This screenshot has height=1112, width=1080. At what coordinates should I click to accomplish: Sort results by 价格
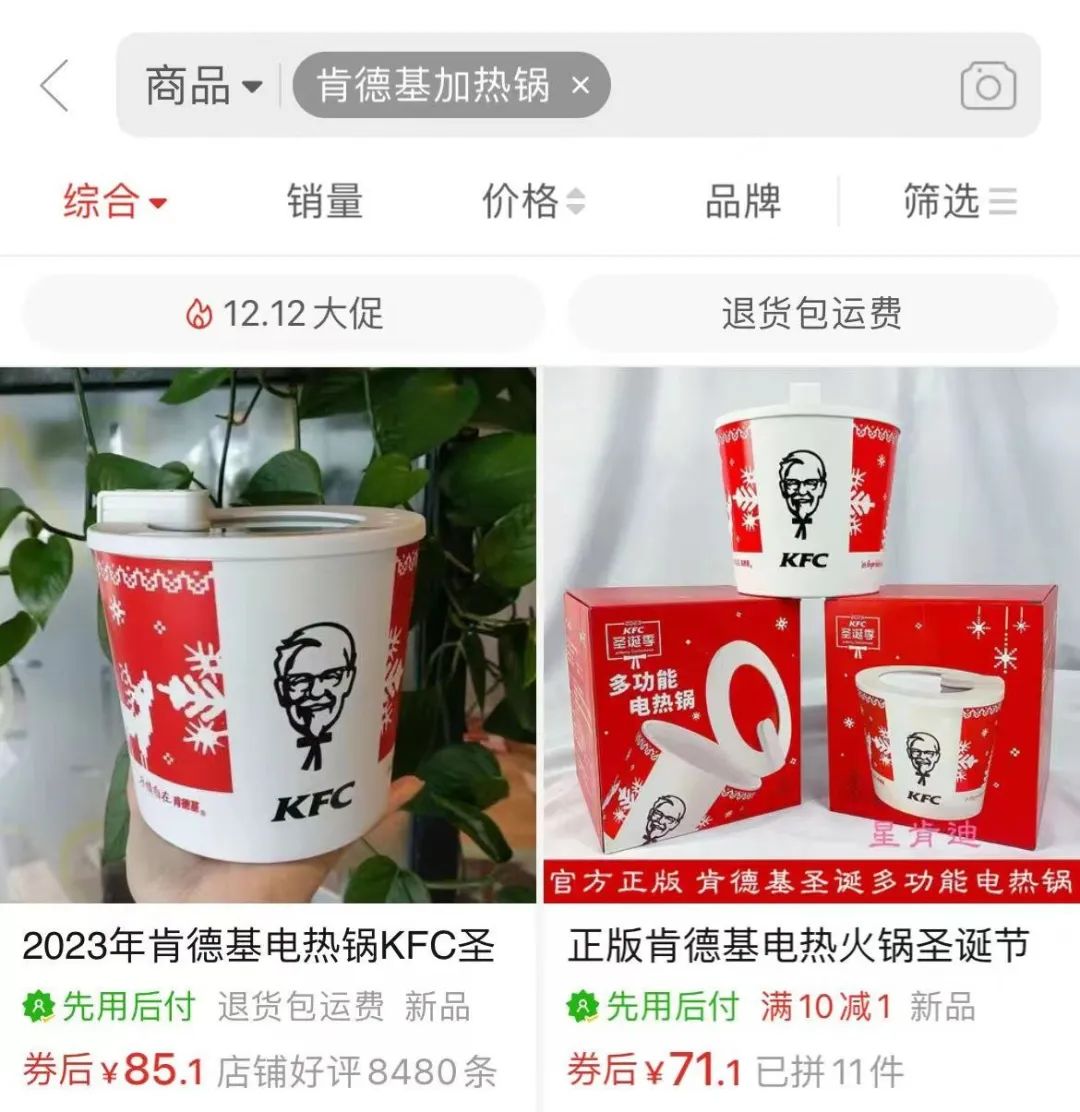coord(532,202)
